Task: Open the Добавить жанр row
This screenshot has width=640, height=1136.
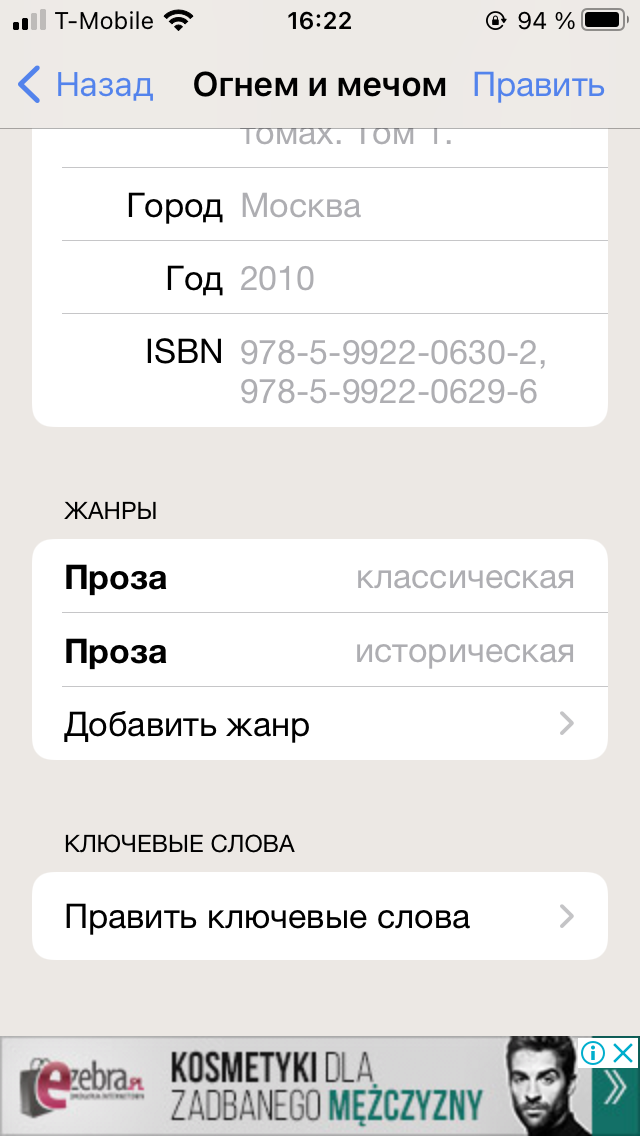Action: (x=320, y=724)
